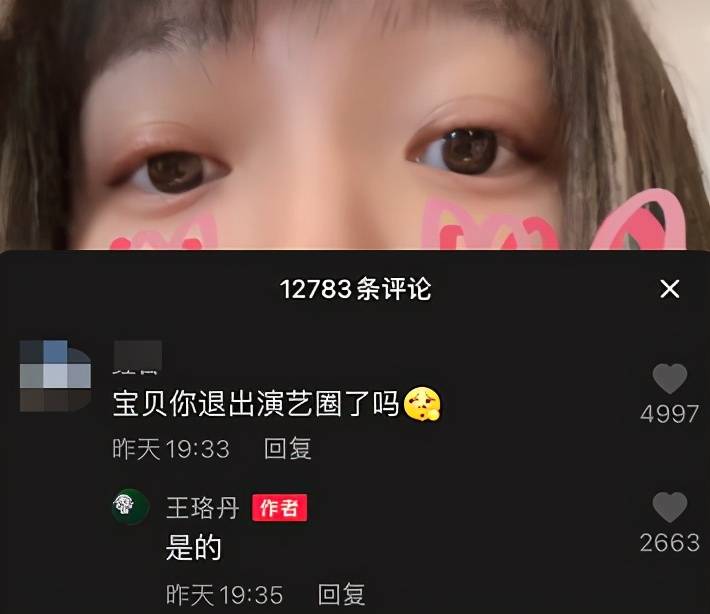Open 王珞丹's profile from avatar
The height and width of the screenshot is (614, 710).
(131, 507)
